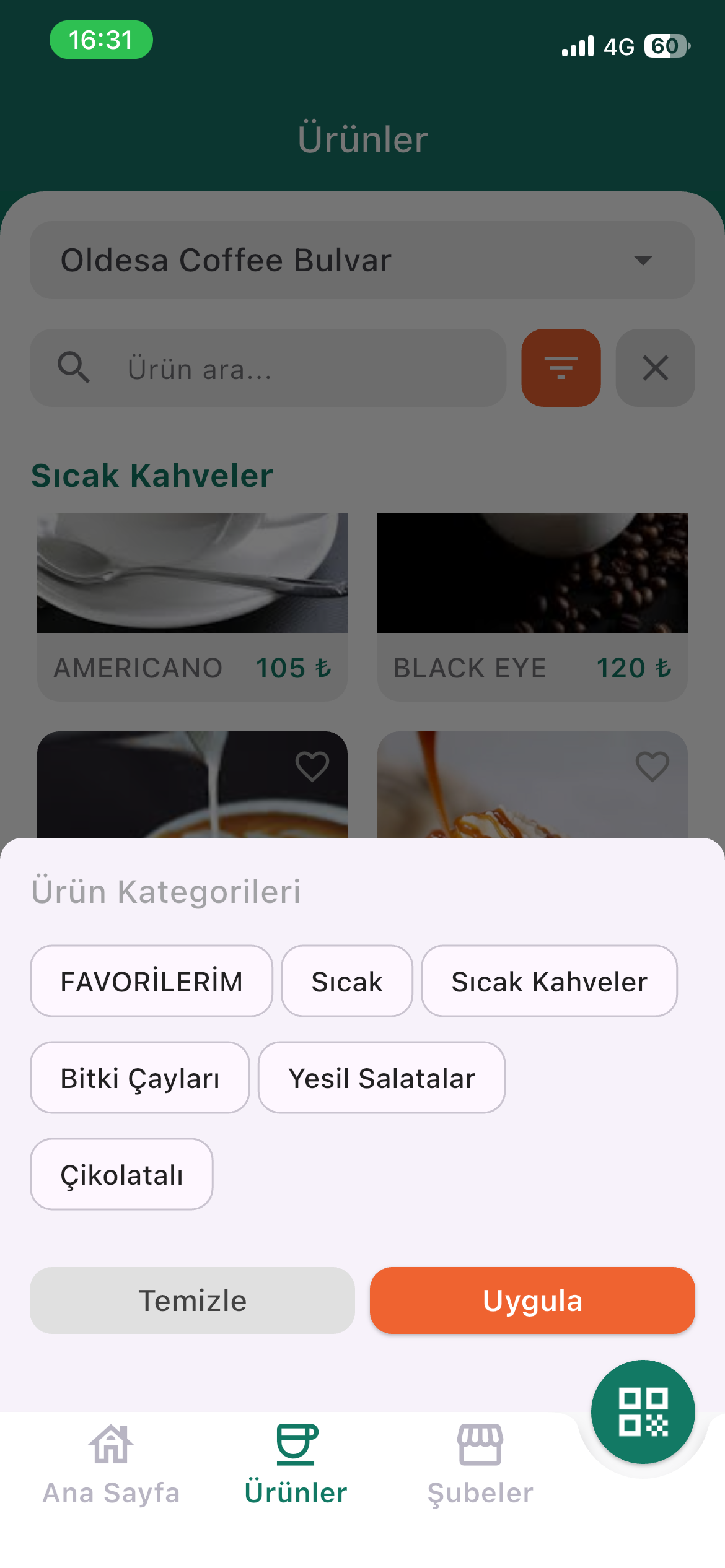Tap Temizle to clear filters
725x1568 pixels.
click(x=192, y=1300)
